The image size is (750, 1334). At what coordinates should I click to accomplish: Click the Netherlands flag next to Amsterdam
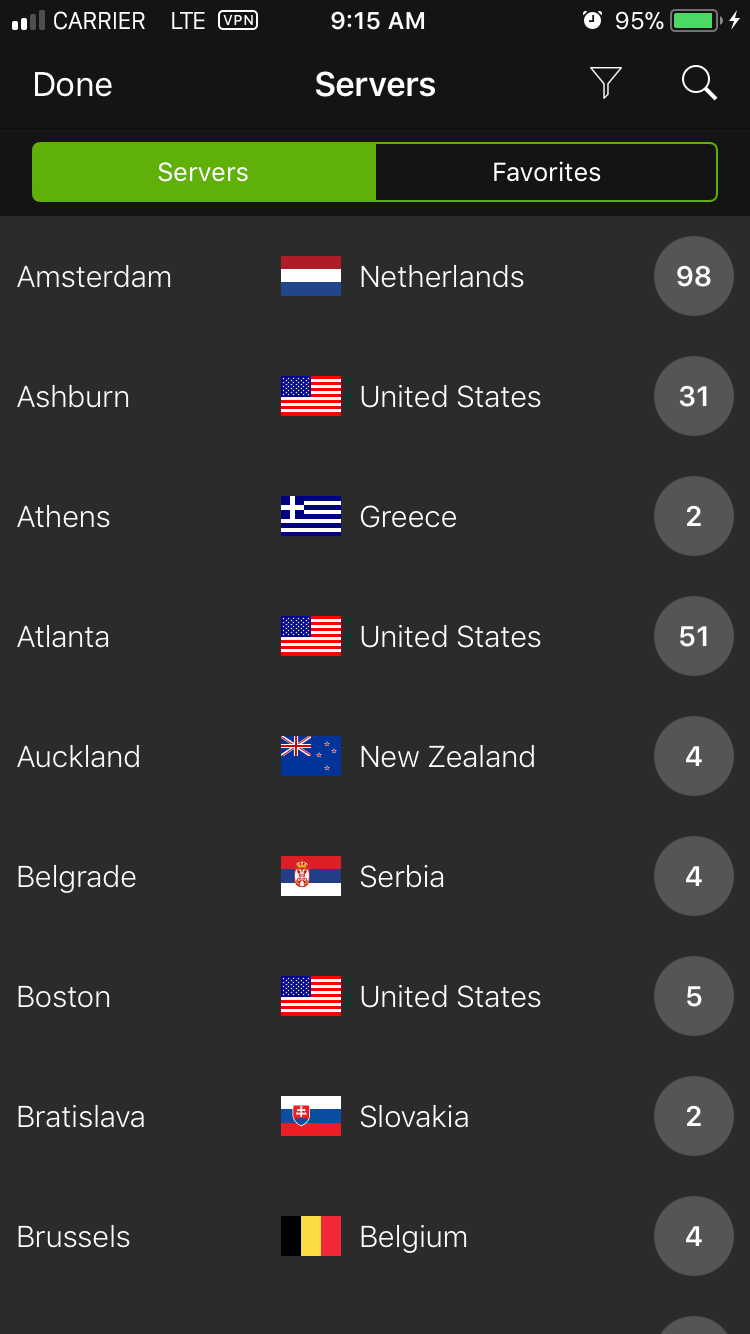pyautogui.click(x=310, y=276)
